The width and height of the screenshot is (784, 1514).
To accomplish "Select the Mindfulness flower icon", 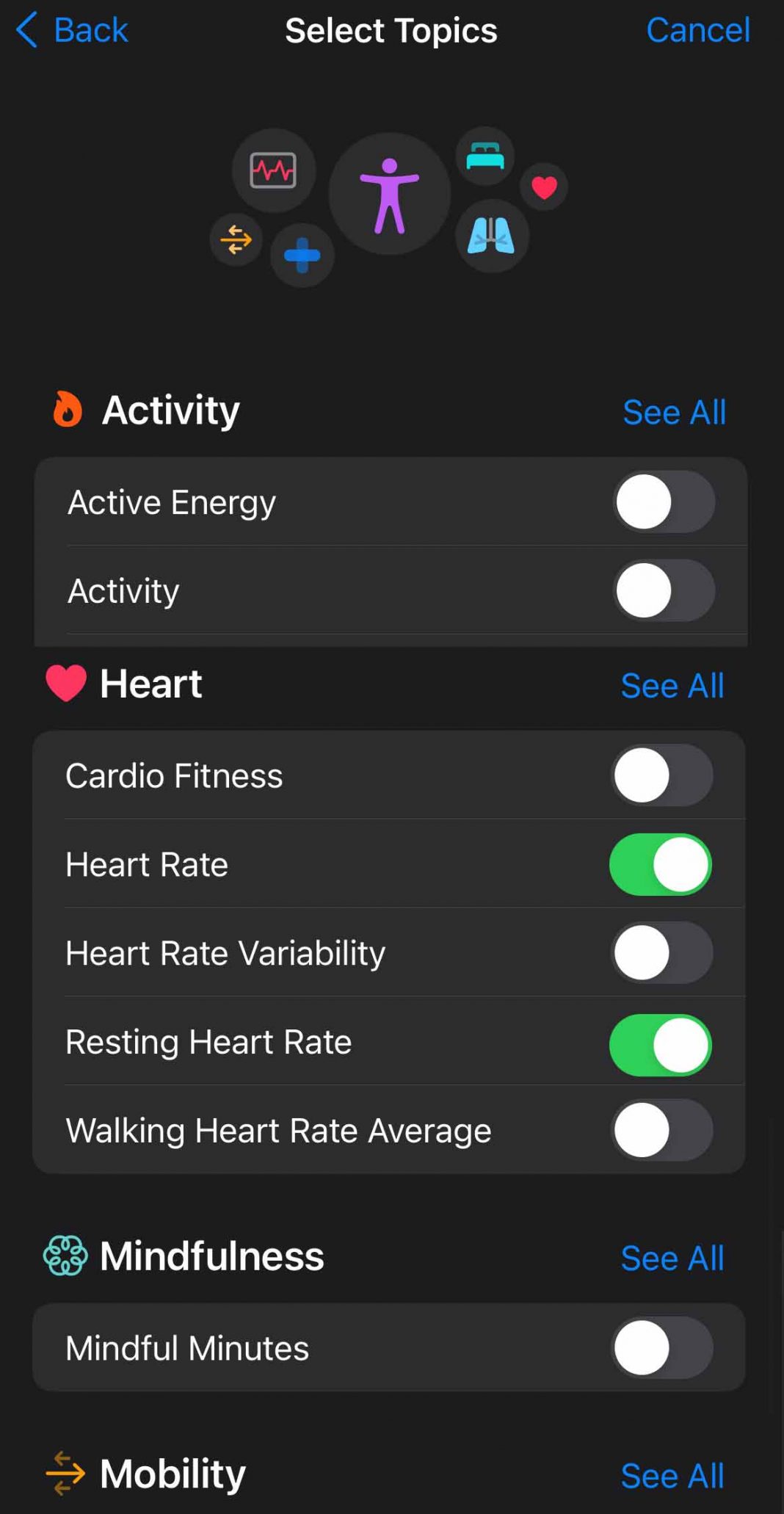I will coord(65,1256).
